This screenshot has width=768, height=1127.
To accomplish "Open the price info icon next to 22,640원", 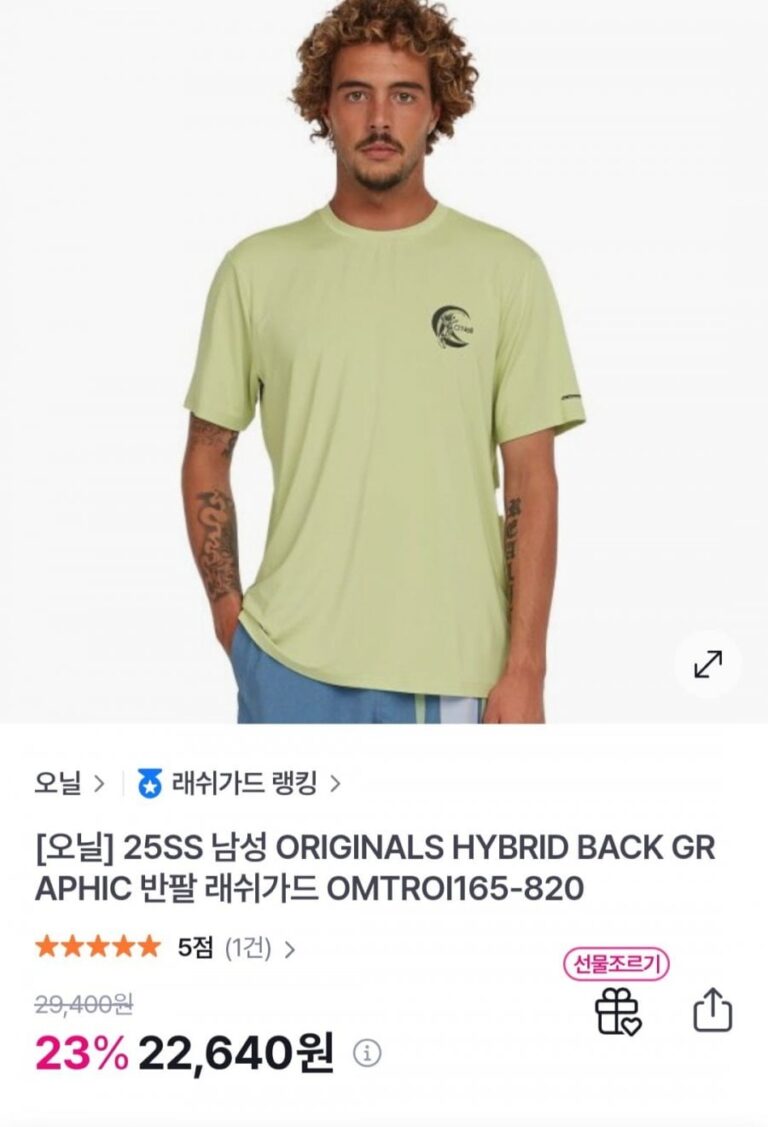I will [x=367, y=1052].
